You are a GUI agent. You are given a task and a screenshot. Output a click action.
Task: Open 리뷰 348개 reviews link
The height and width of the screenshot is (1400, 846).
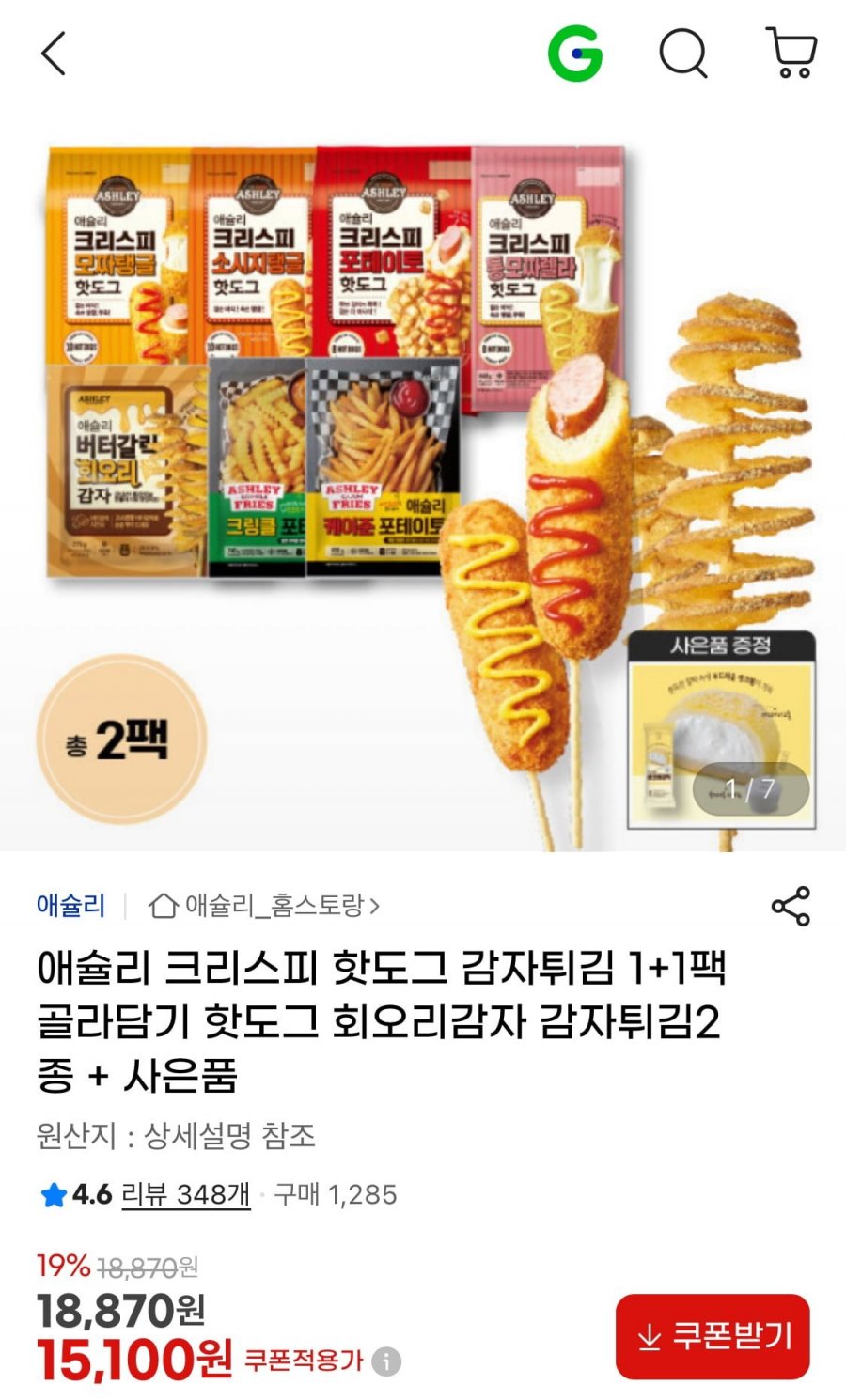pos(182,1193)
